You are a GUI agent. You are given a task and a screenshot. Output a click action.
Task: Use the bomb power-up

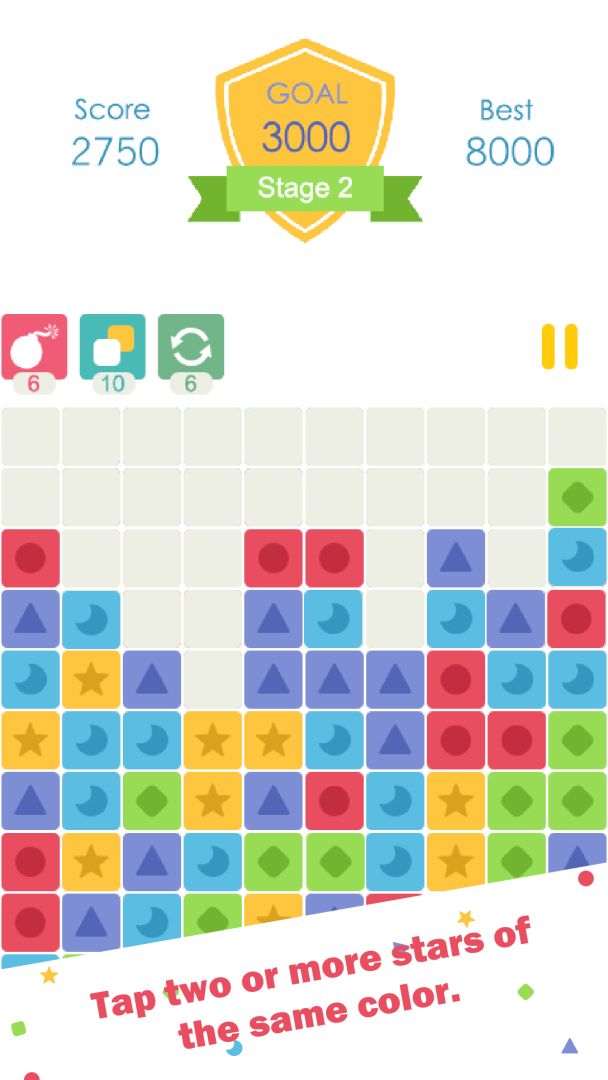click(x=34, y=347)
